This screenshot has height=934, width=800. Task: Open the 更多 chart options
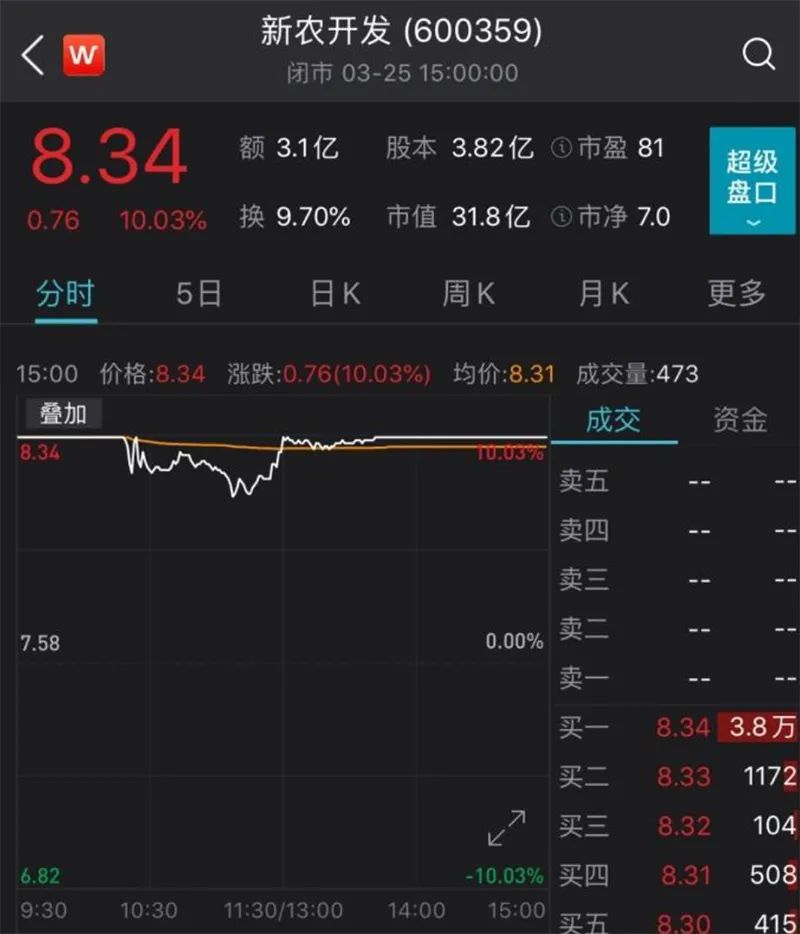(x=737, y=294)
